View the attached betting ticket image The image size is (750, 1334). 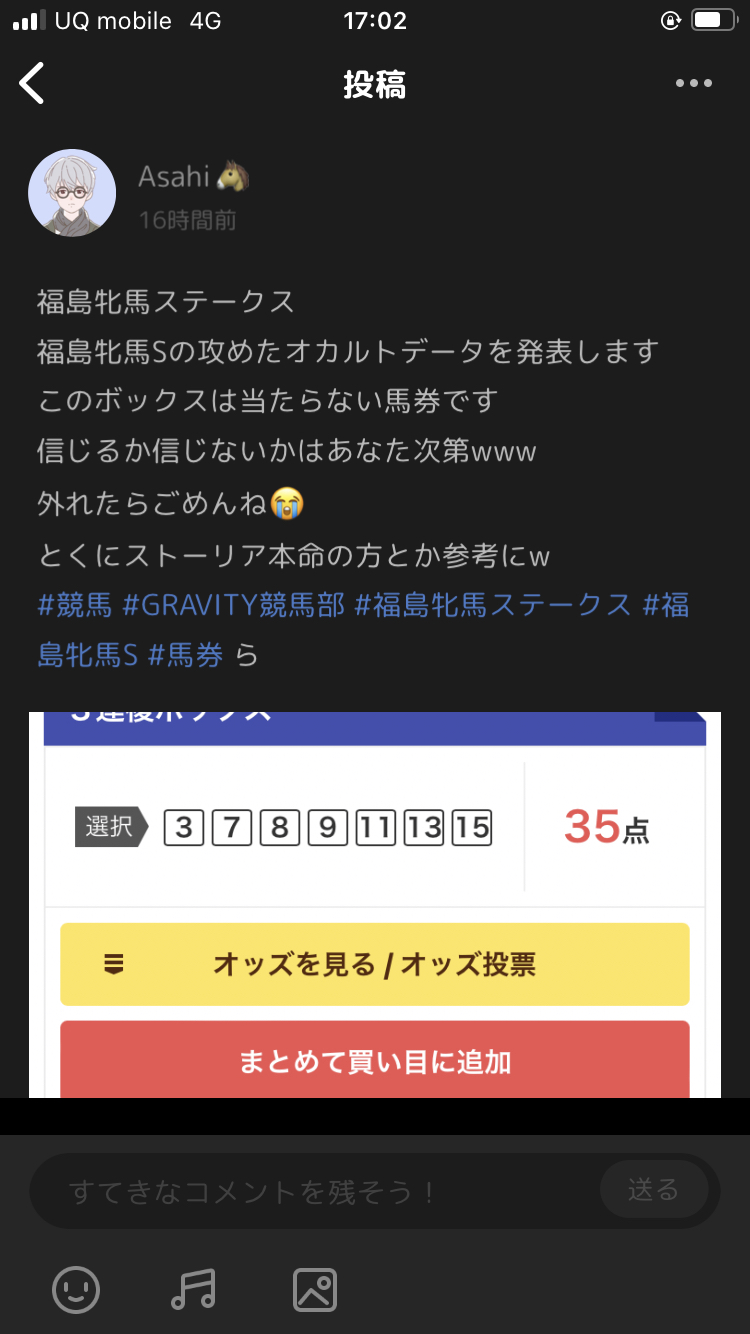tap(375, 904)
